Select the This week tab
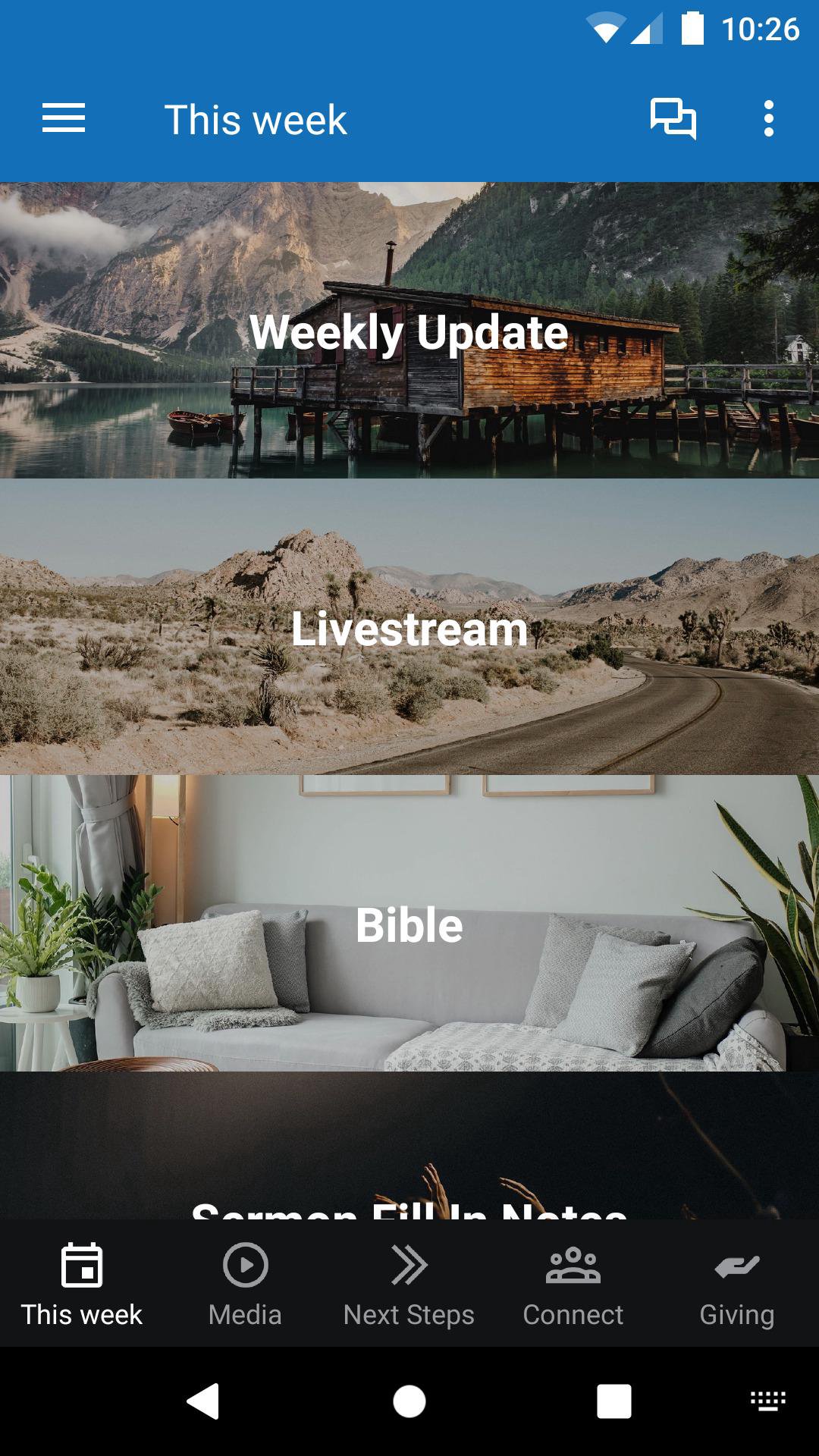This screenshot has height=1456, width=819. click(x=82, y=1285)
